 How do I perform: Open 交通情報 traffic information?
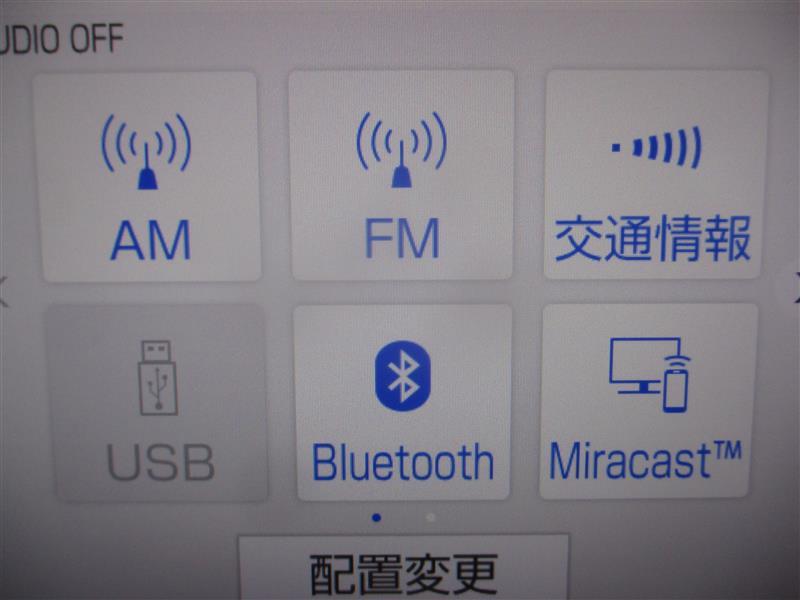pyautogui.click(x=655, y=177)
